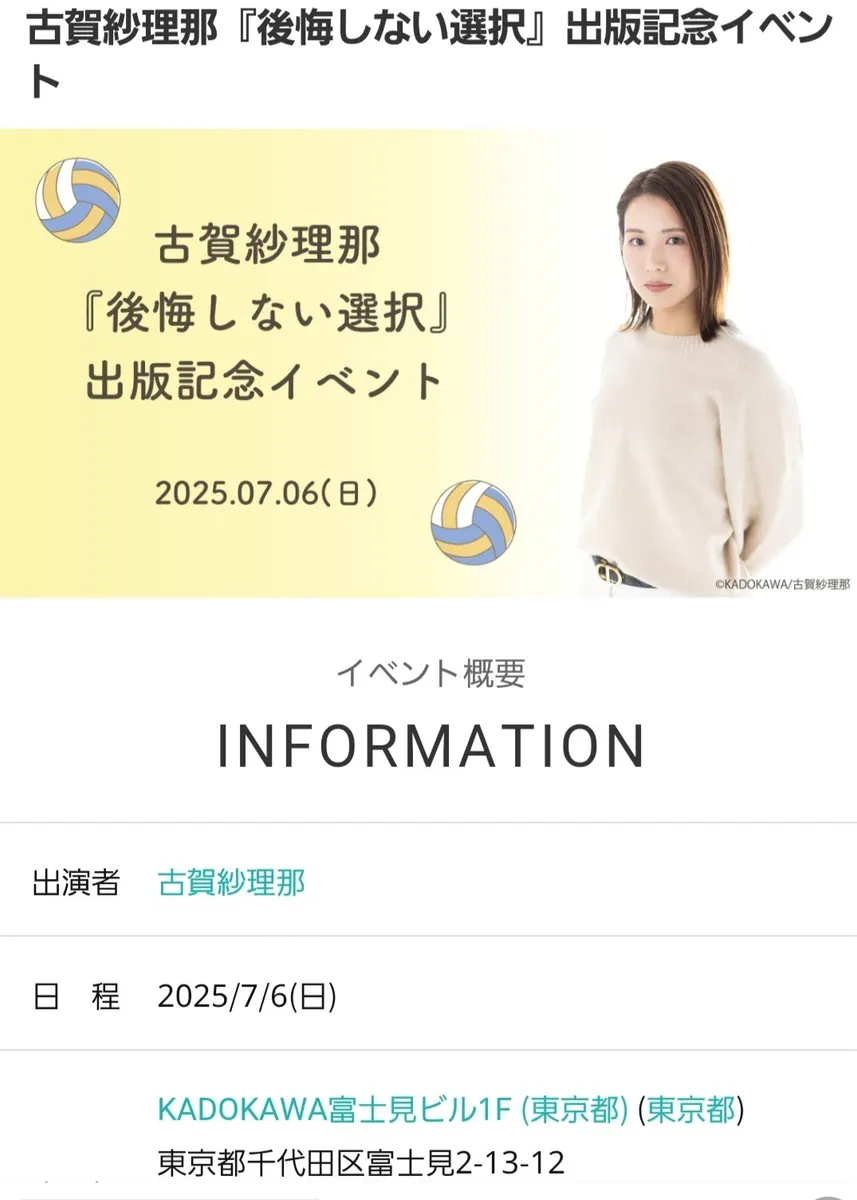Tap the 東京都 prefecture link in parentheses
This screenshot has height=1200, width=857.
tap(691, 1109)
